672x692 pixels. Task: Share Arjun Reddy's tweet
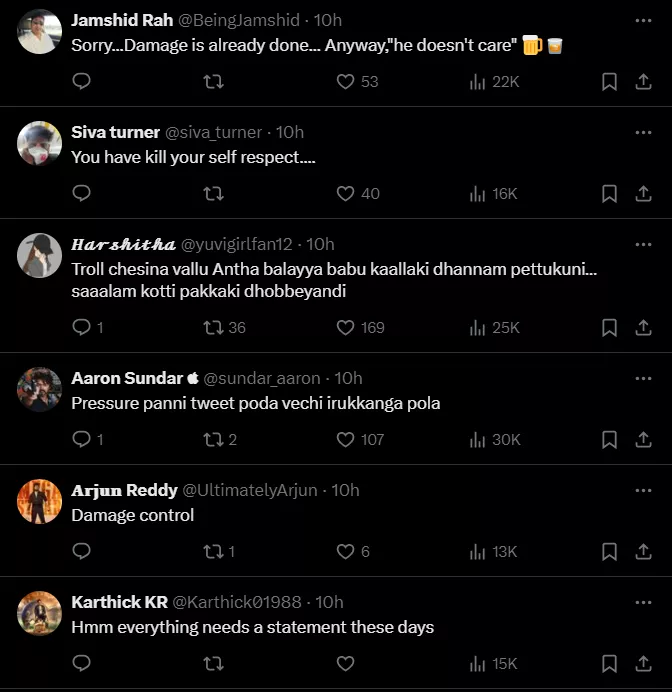point(643,552)
